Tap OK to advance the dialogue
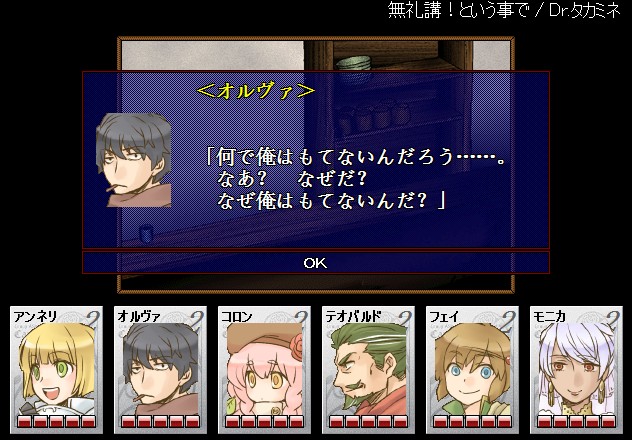632x440 pixels. (x=315, y=263)
